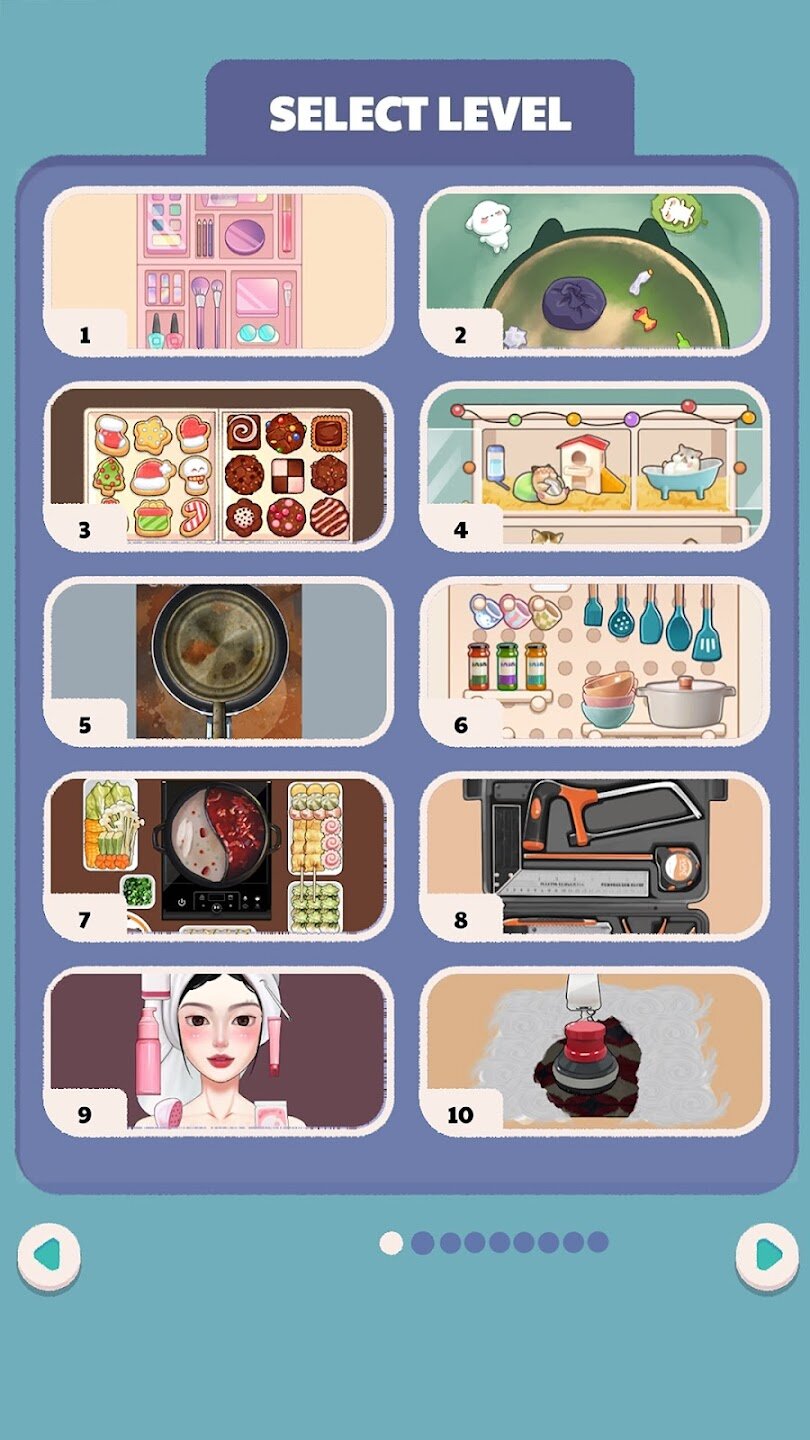Start level 8 toolbox

click(594, 856)
